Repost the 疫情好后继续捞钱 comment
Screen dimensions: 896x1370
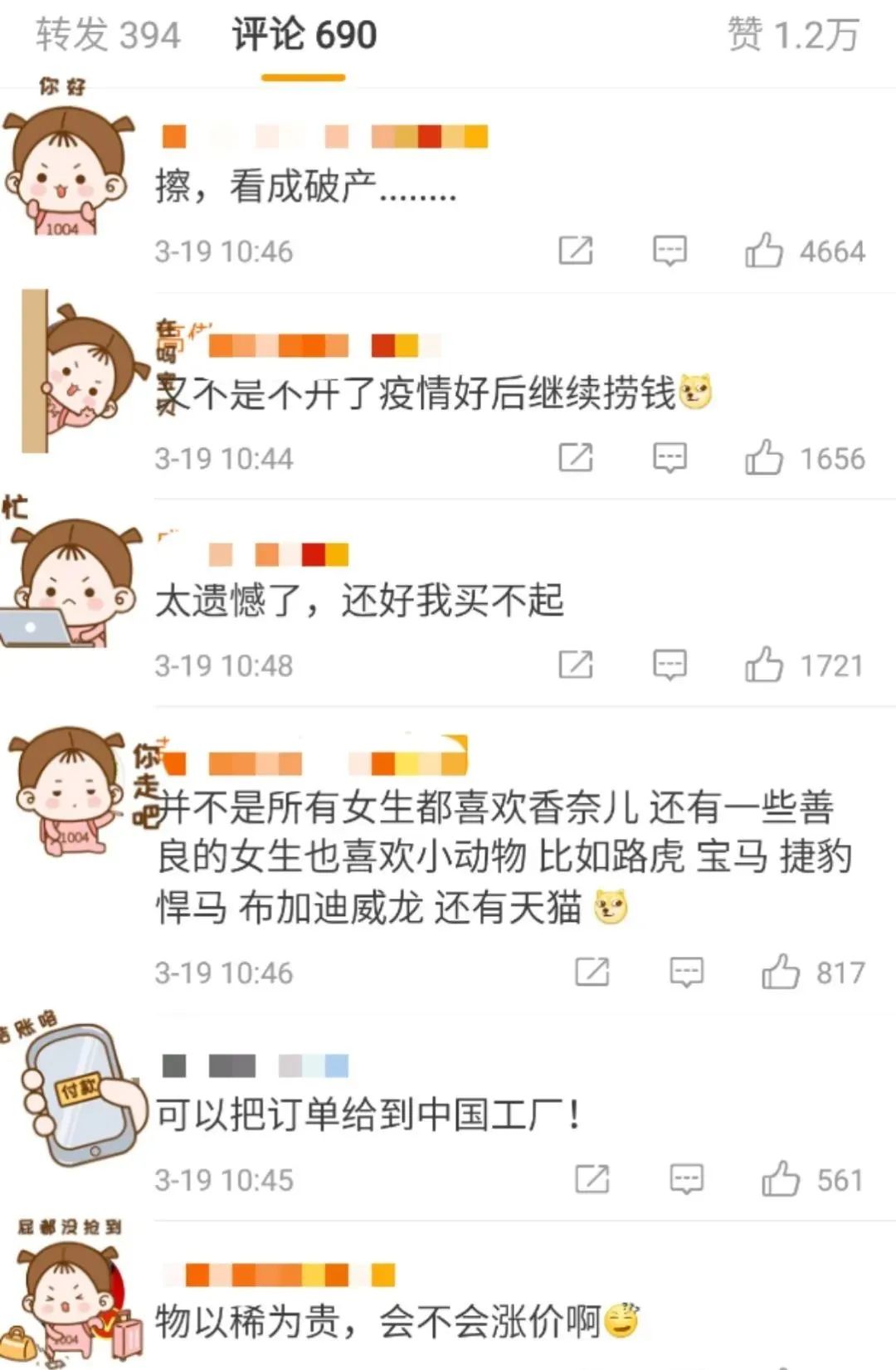[x=576, y=458]
